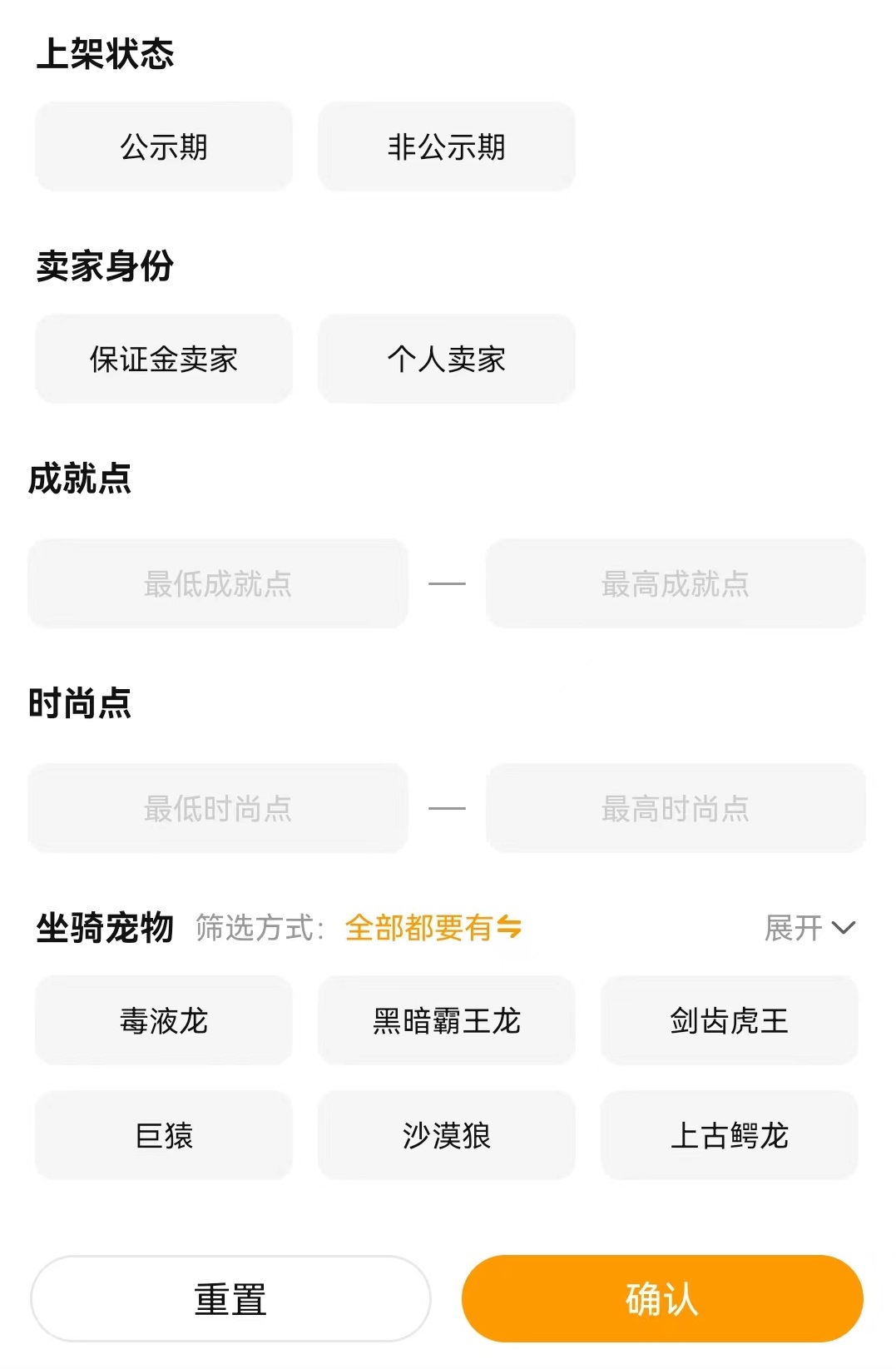Filter by 保证金卖家 seller type
Screen dimensions: 896x1369
(164, 359)
